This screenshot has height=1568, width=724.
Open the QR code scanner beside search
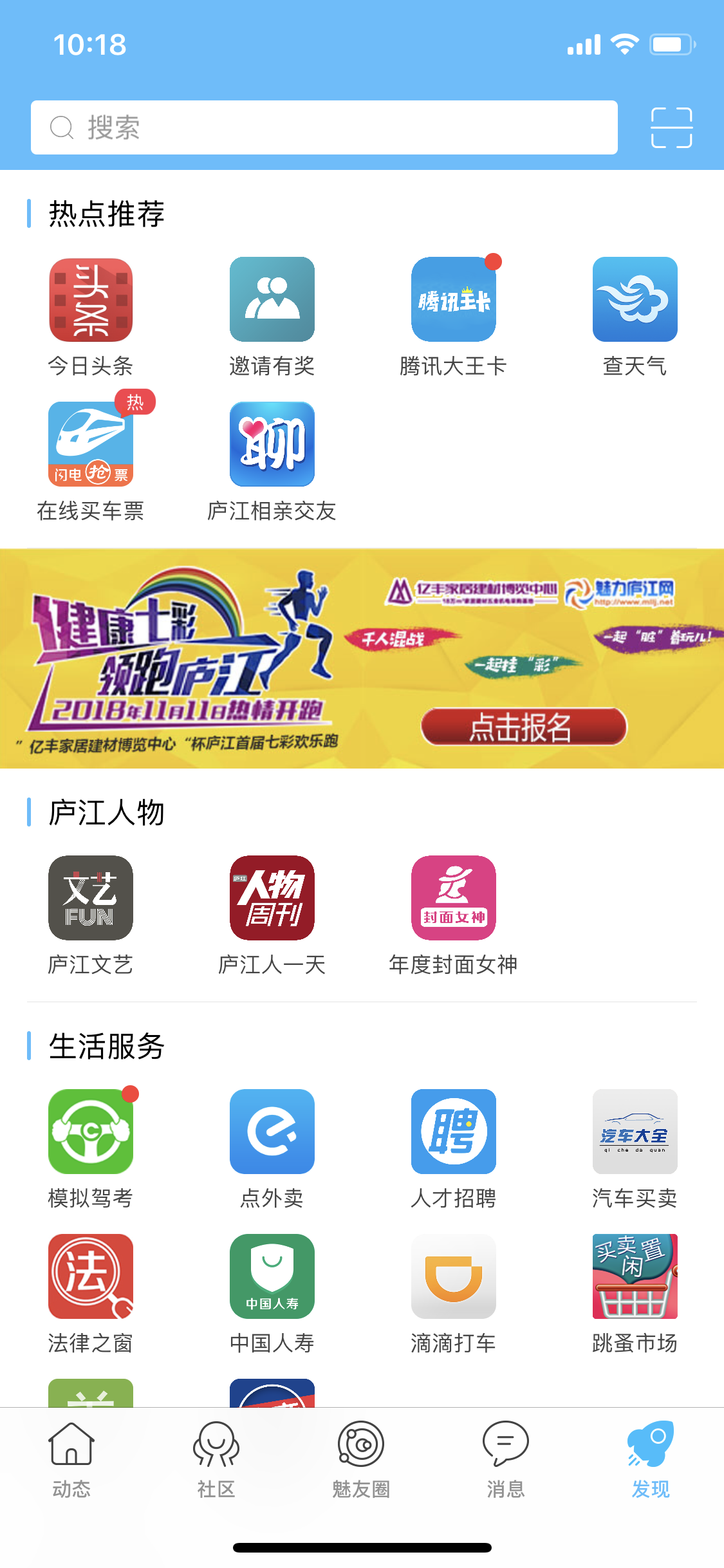click(x=671, y=127)
